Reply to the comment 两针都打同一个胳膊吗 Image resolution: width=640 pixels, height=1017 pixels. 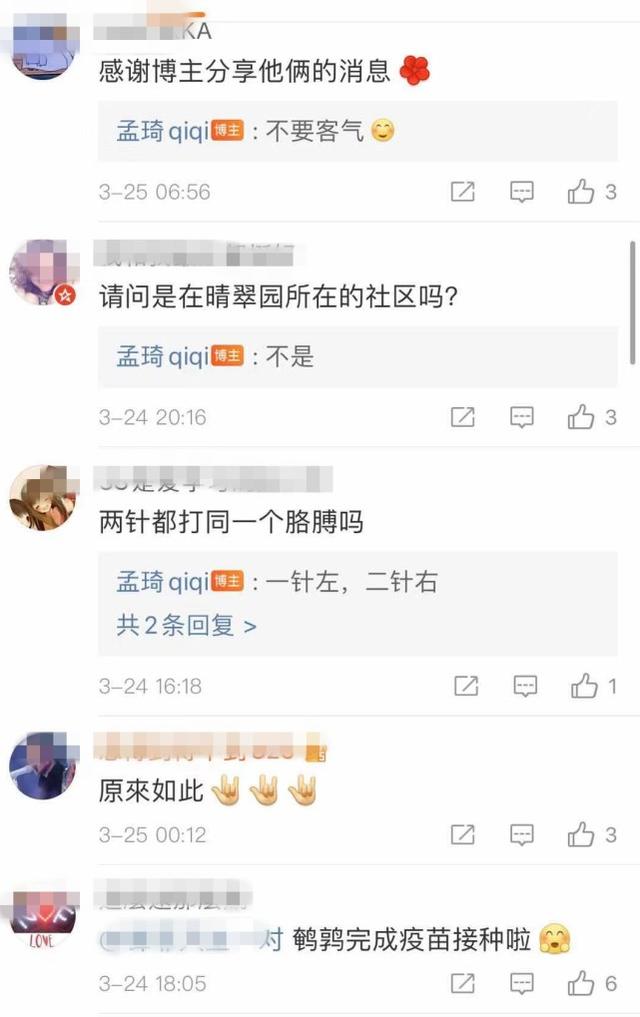click(525, 686)
